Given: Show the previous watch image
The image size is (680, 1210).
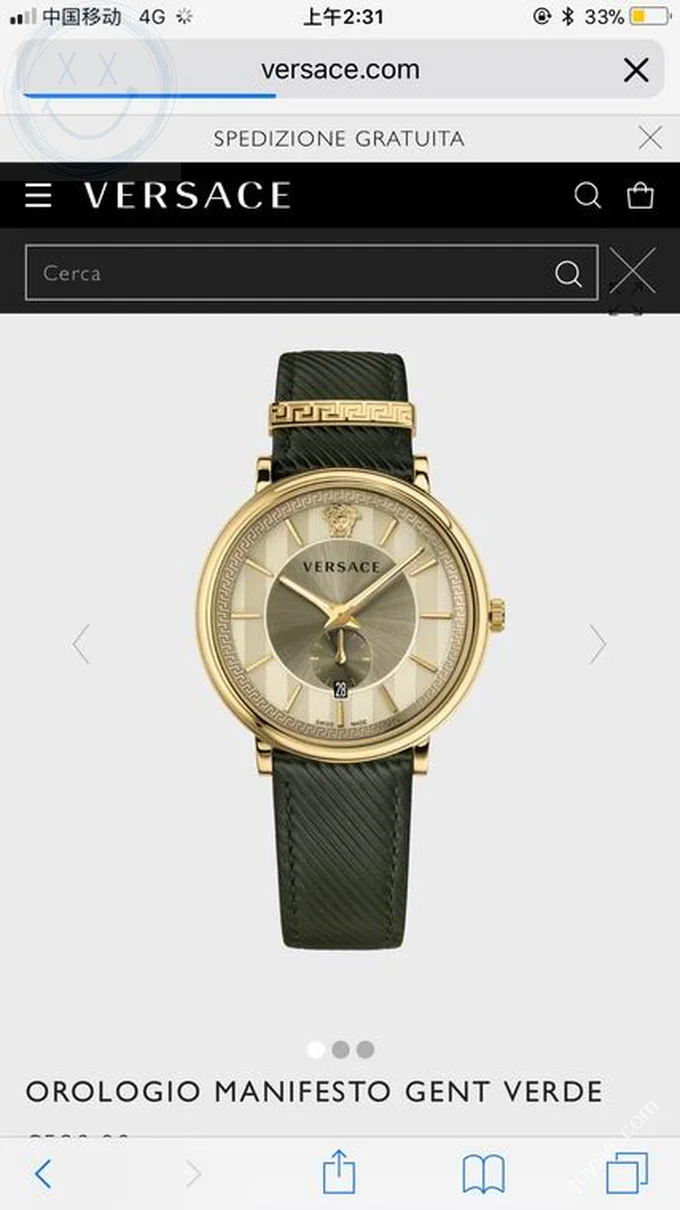Looking at the screenshot, I should (x=81, y=644).
